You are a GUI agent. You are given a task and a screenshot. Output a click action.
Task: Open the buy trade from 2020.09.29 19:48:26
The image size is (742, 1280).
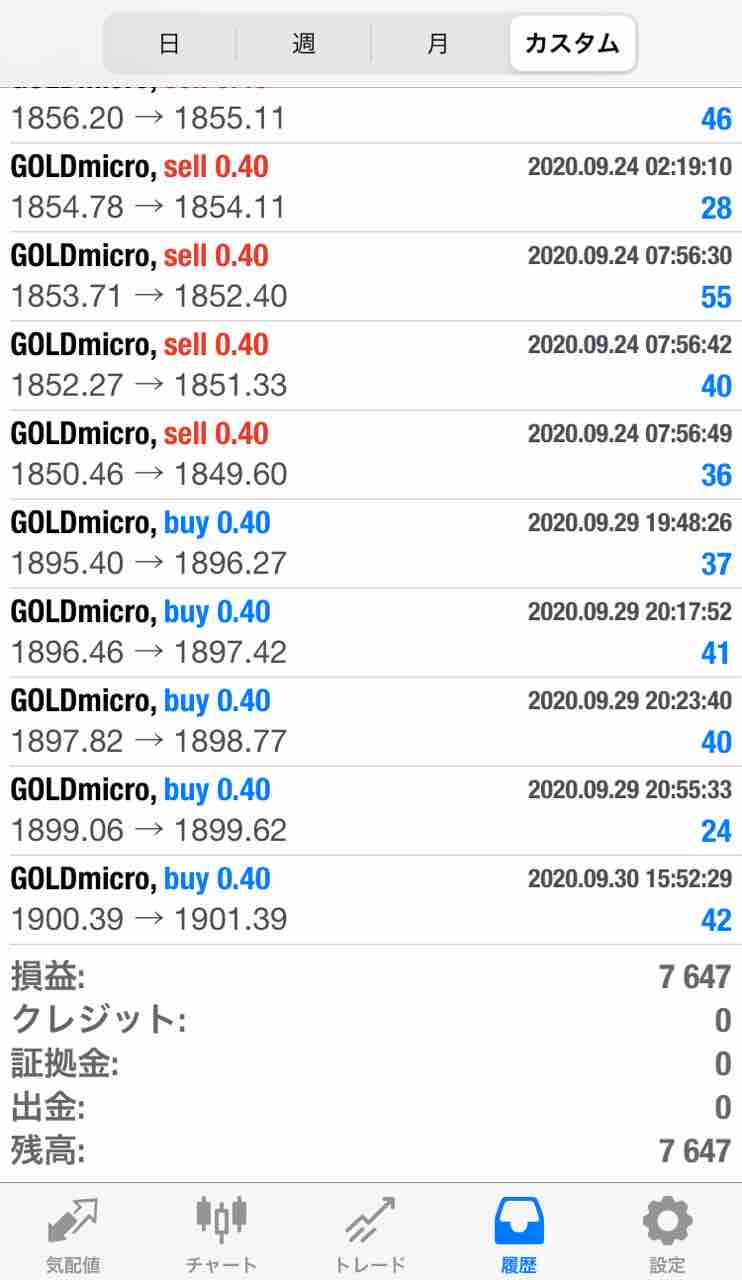click(370, 544)
